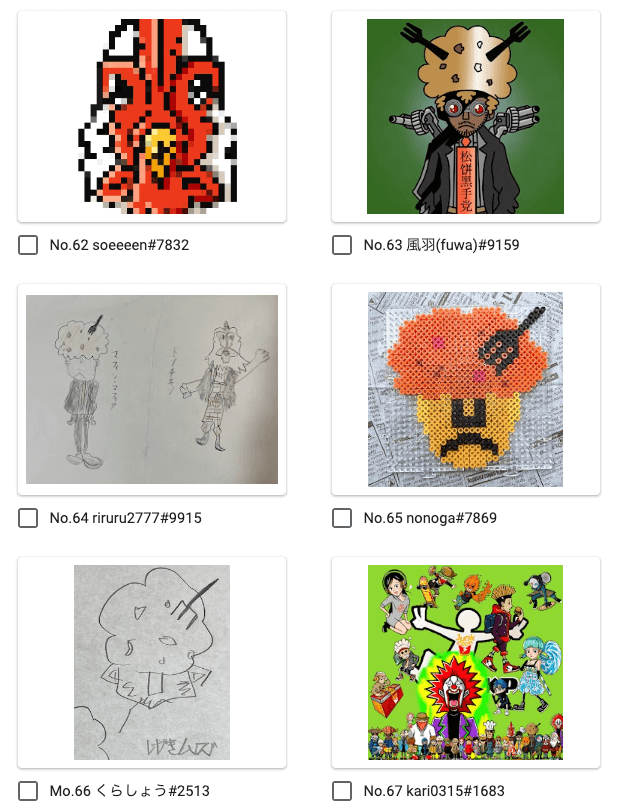Viewport: 617px width, 811px height.
Task: Check the box for No.62 soeeeen#7832
Action: [28, 245]
